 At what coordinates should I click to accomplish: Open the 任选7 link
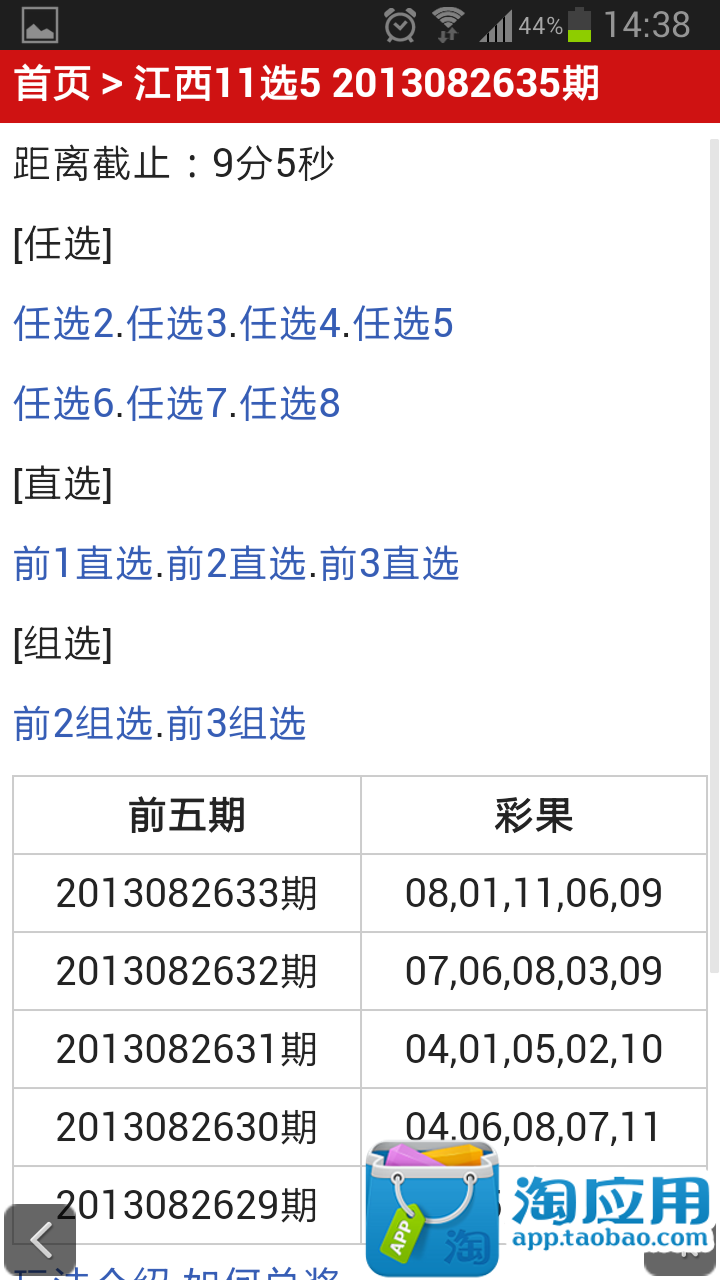(x=178, y=404)
